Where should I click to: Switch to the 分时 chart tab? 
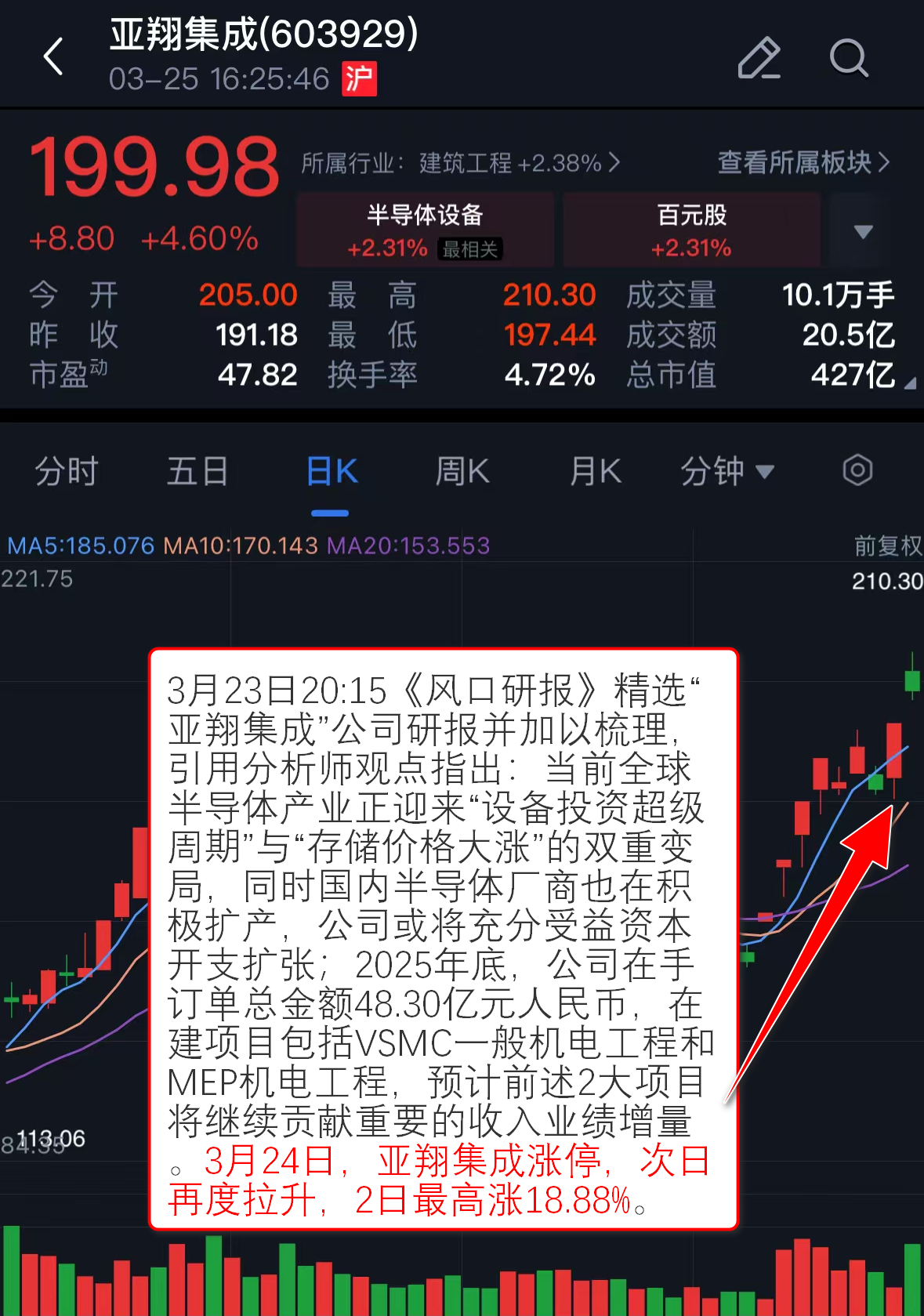(67, 472)
